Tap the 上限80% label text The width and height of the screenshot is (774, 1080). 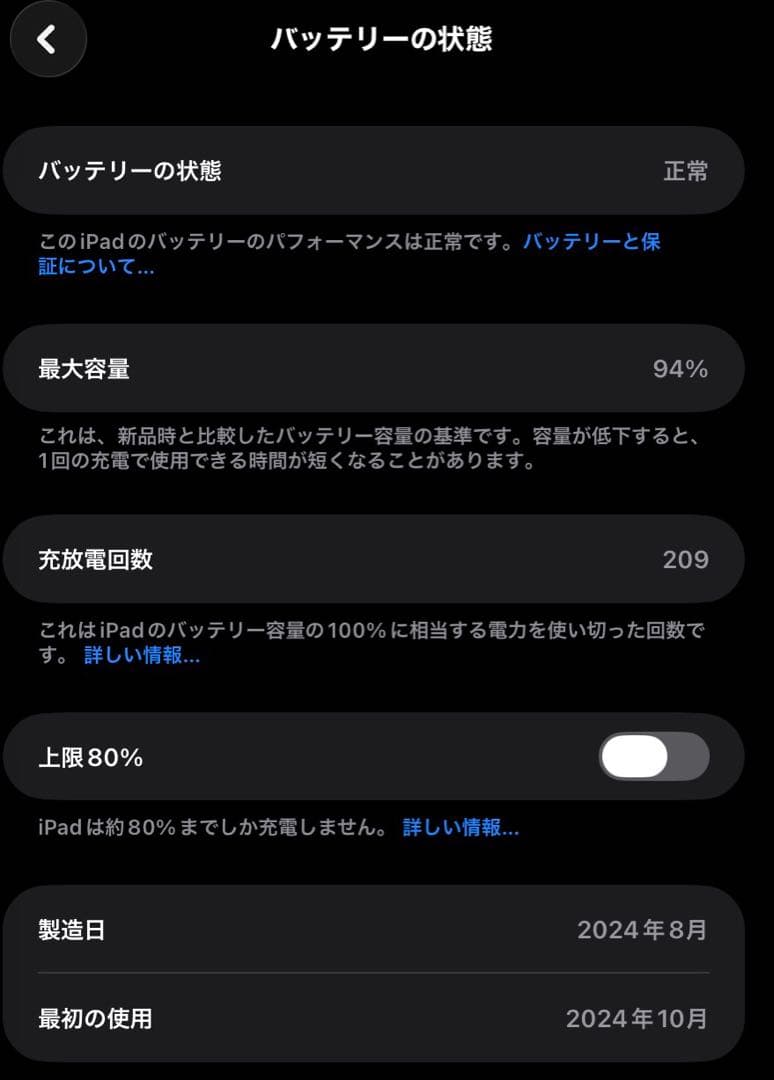click(88, 757)
